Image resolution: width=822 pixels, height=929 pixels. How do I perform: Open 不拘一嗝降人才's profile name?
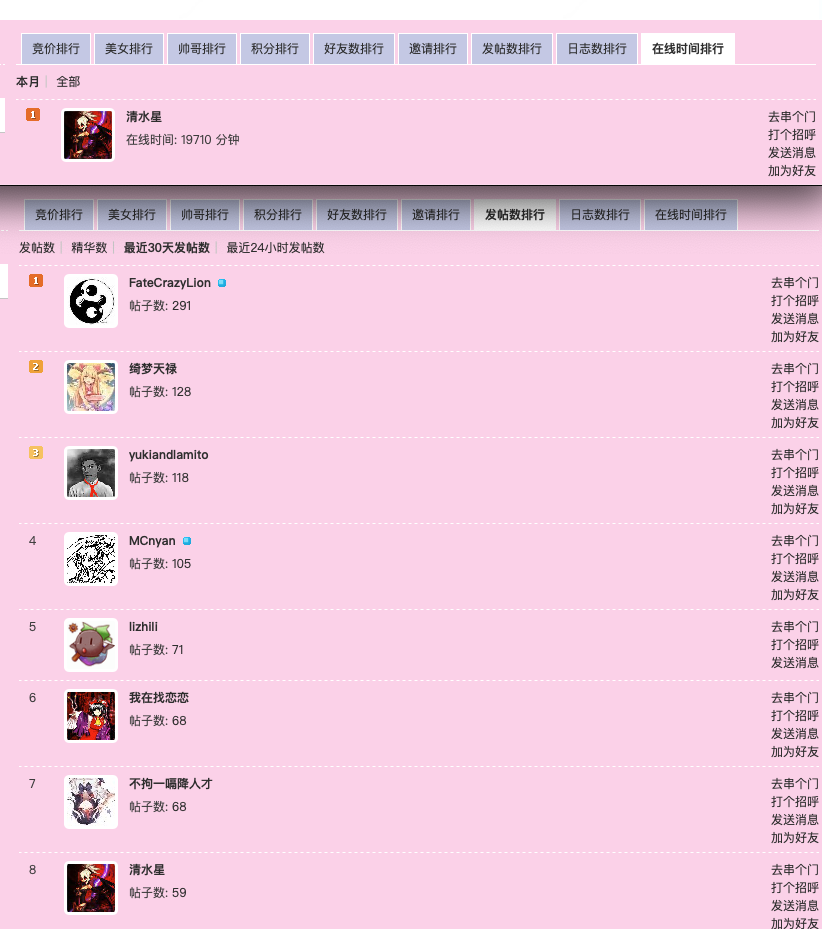170,784
